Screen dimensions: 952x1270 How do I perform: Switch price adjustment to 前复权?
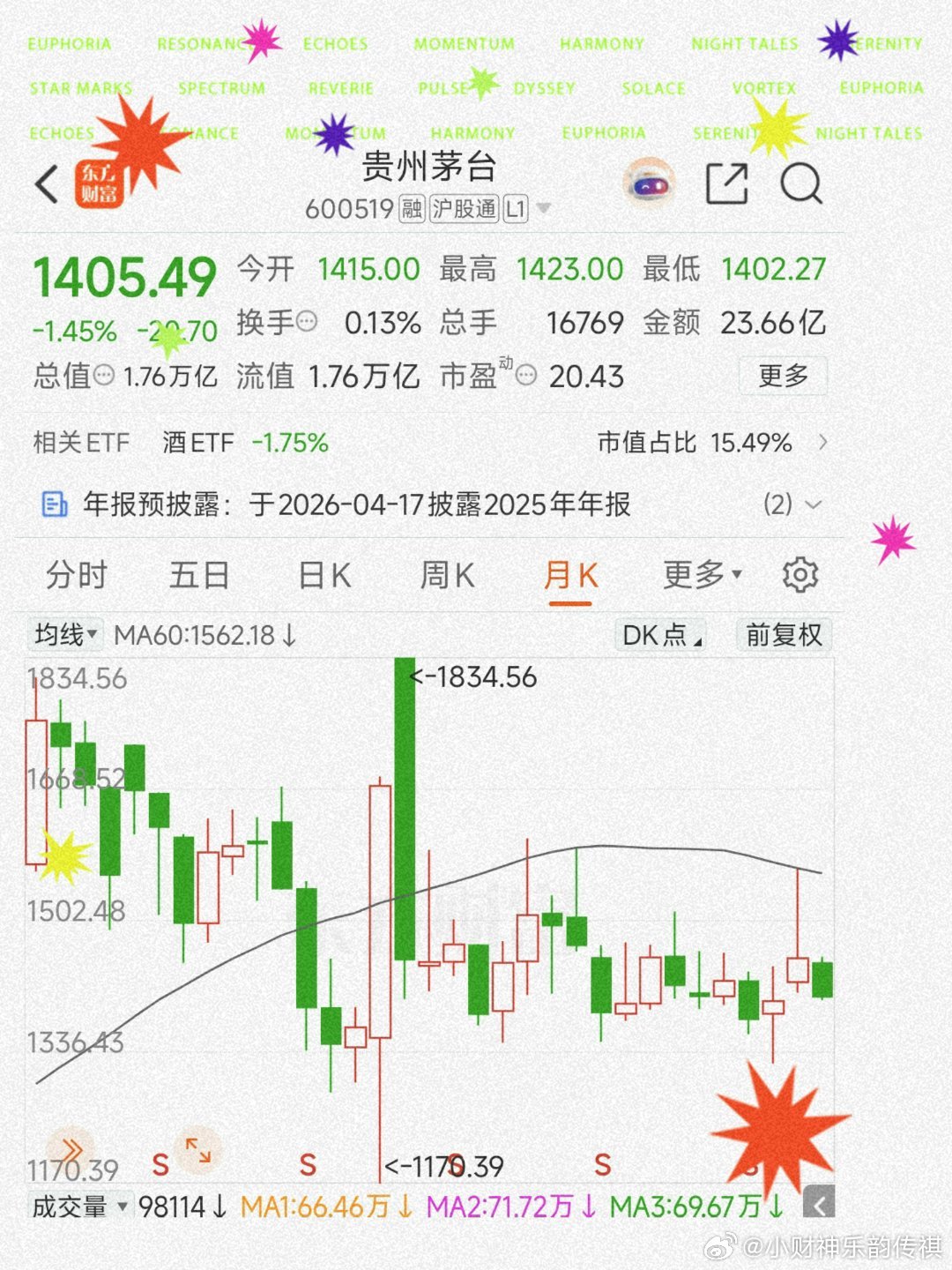click(784, 634)
